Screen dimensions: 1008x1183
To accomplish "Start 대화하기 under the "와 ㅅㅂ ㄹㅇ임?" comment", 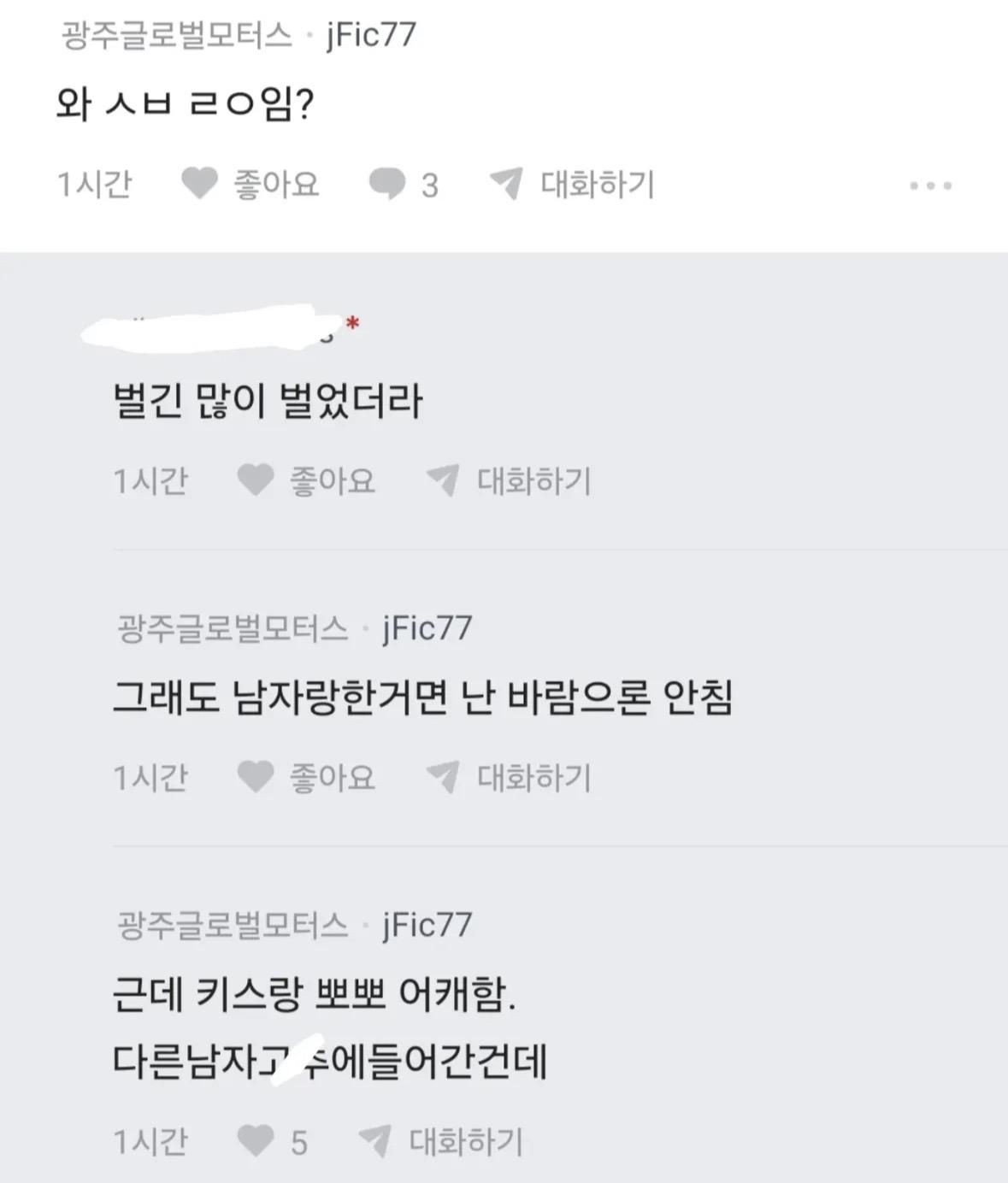I will (x=571, y=184).
